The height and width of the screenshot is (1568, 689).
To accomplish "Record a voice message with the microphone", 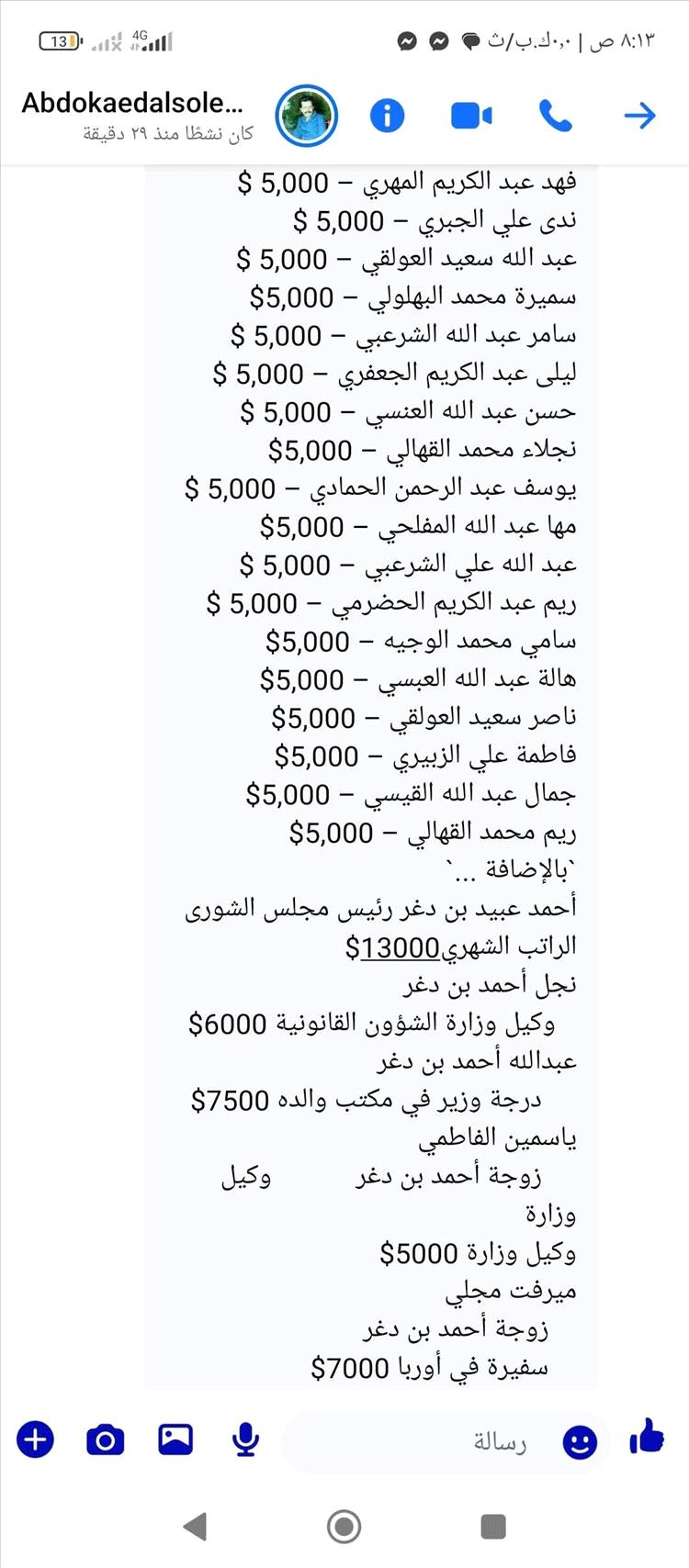I will [x=244, y=1439].
